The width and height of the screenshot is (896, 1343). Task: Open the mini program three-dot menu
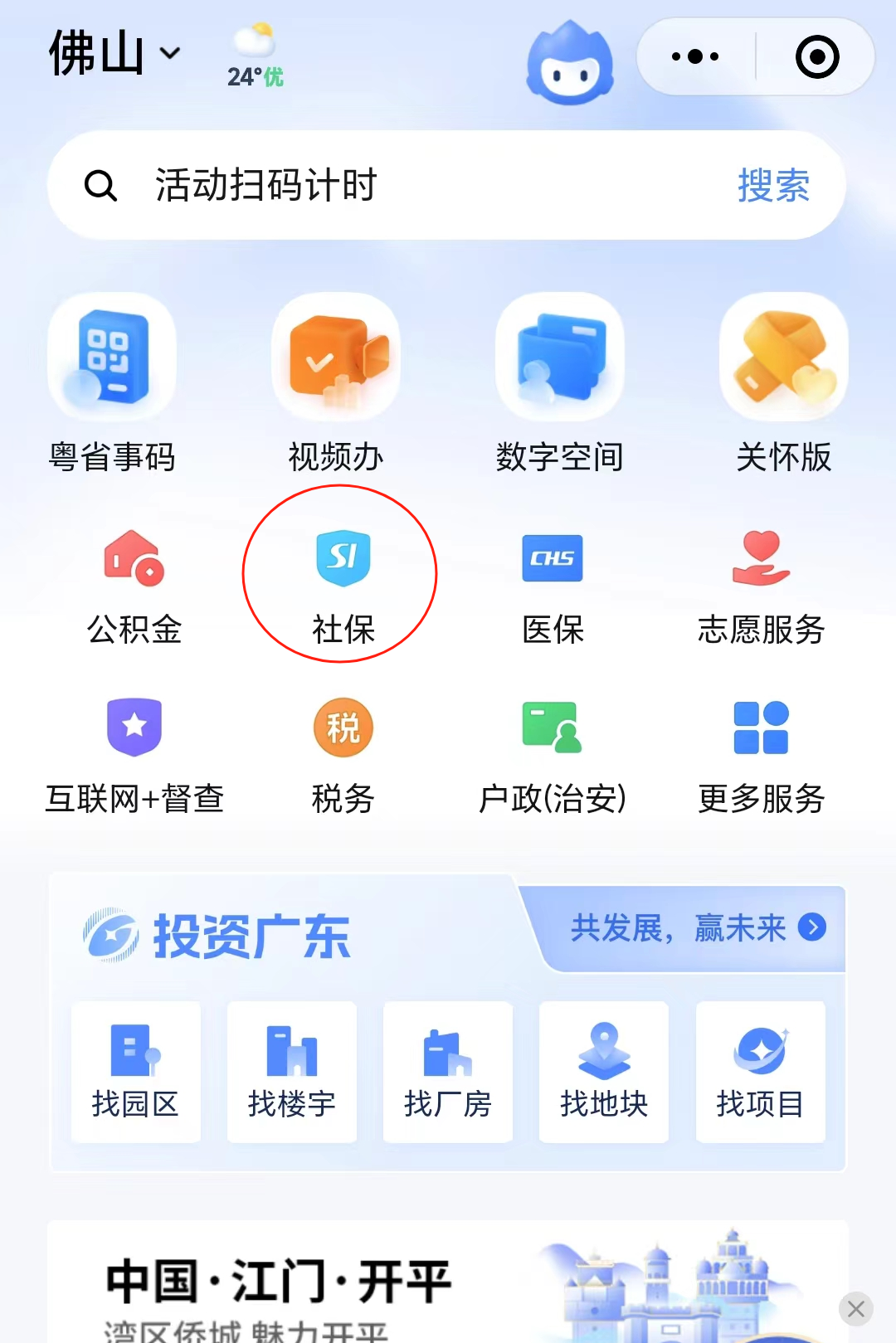(x=695, y=56)
